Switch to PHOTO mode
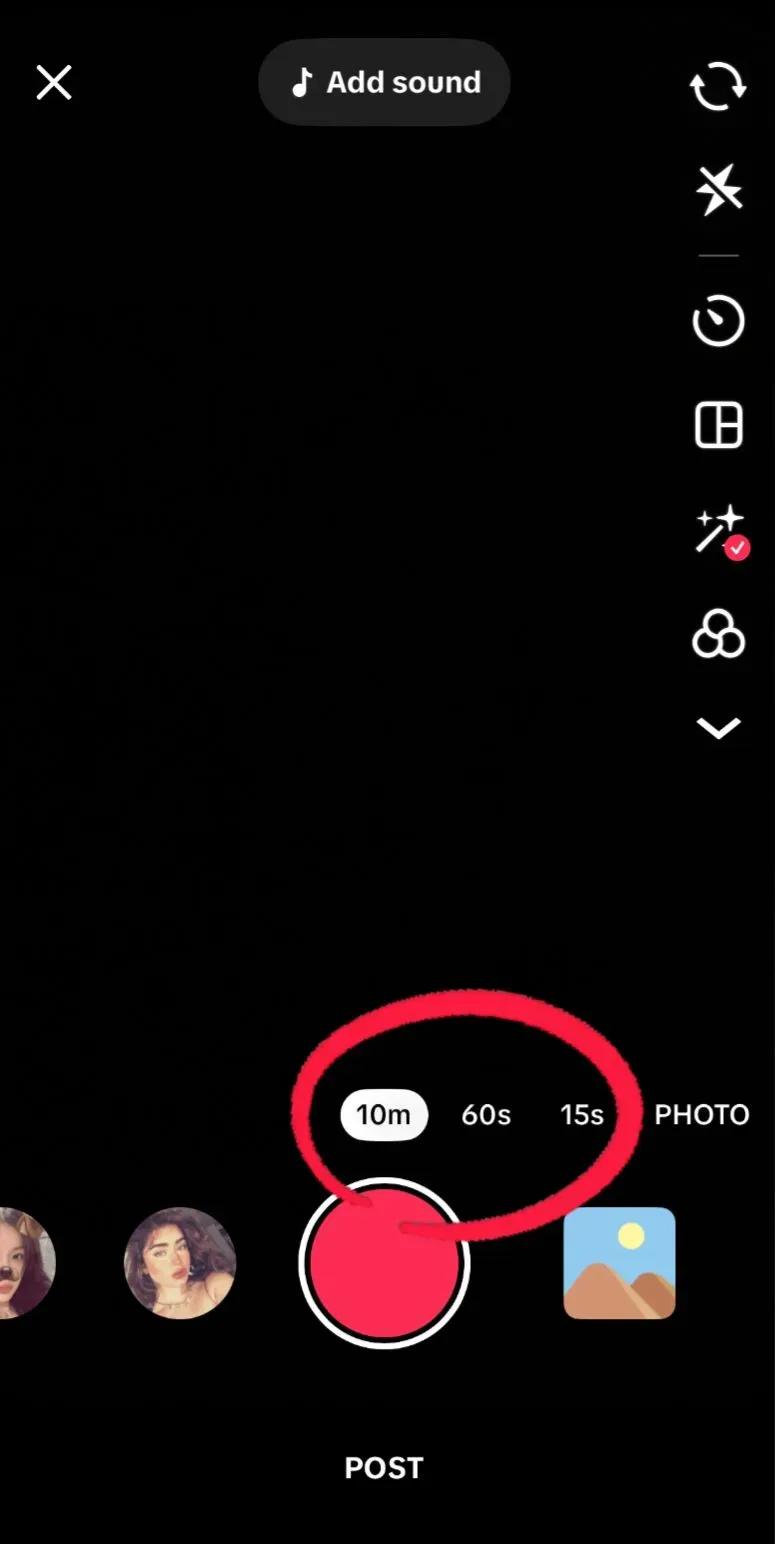Viewport: 775px width, 1544px height. (x=701, y=1115)
